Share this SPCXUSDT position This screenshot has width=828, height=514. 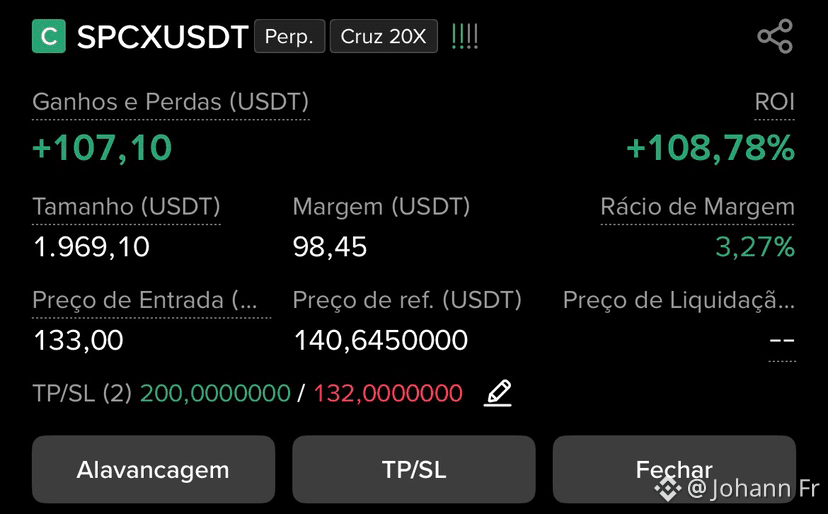coord(775,36)
